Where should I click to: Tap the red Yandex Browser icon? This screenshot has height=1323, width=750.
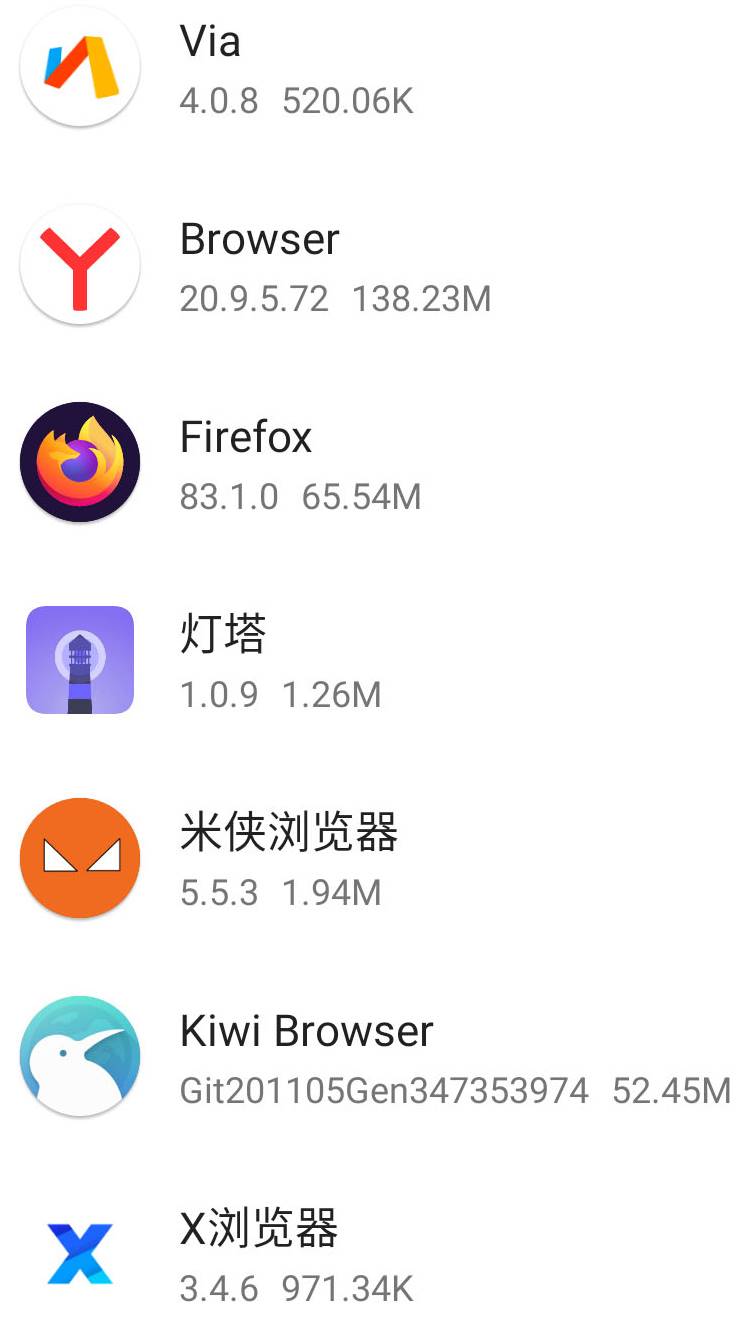click(x=79, y=263)
